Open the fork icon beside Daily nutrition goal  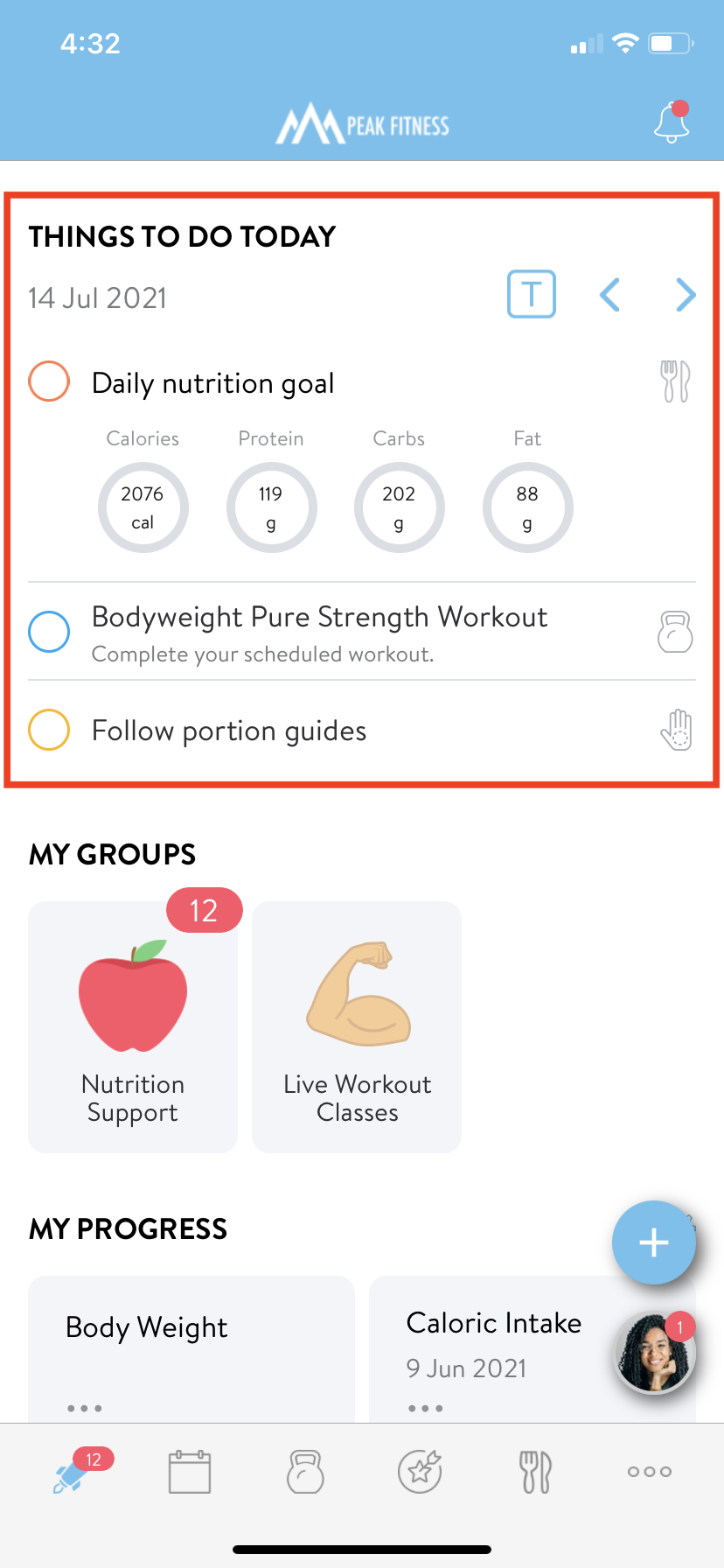675,381
